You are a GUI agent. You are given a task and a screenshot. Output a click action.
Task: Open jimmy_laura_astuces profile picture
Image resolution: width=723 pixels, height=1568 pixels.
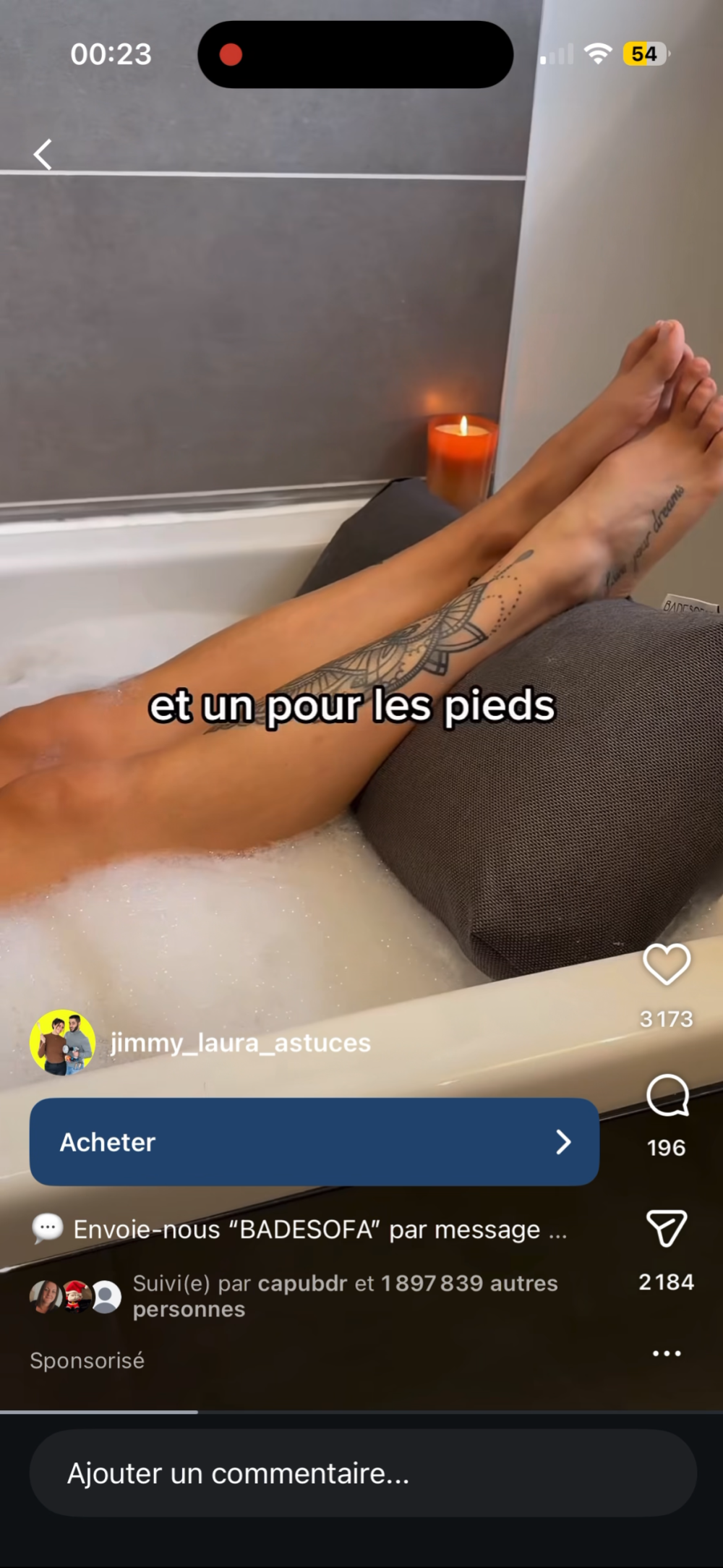[62, 1042]
